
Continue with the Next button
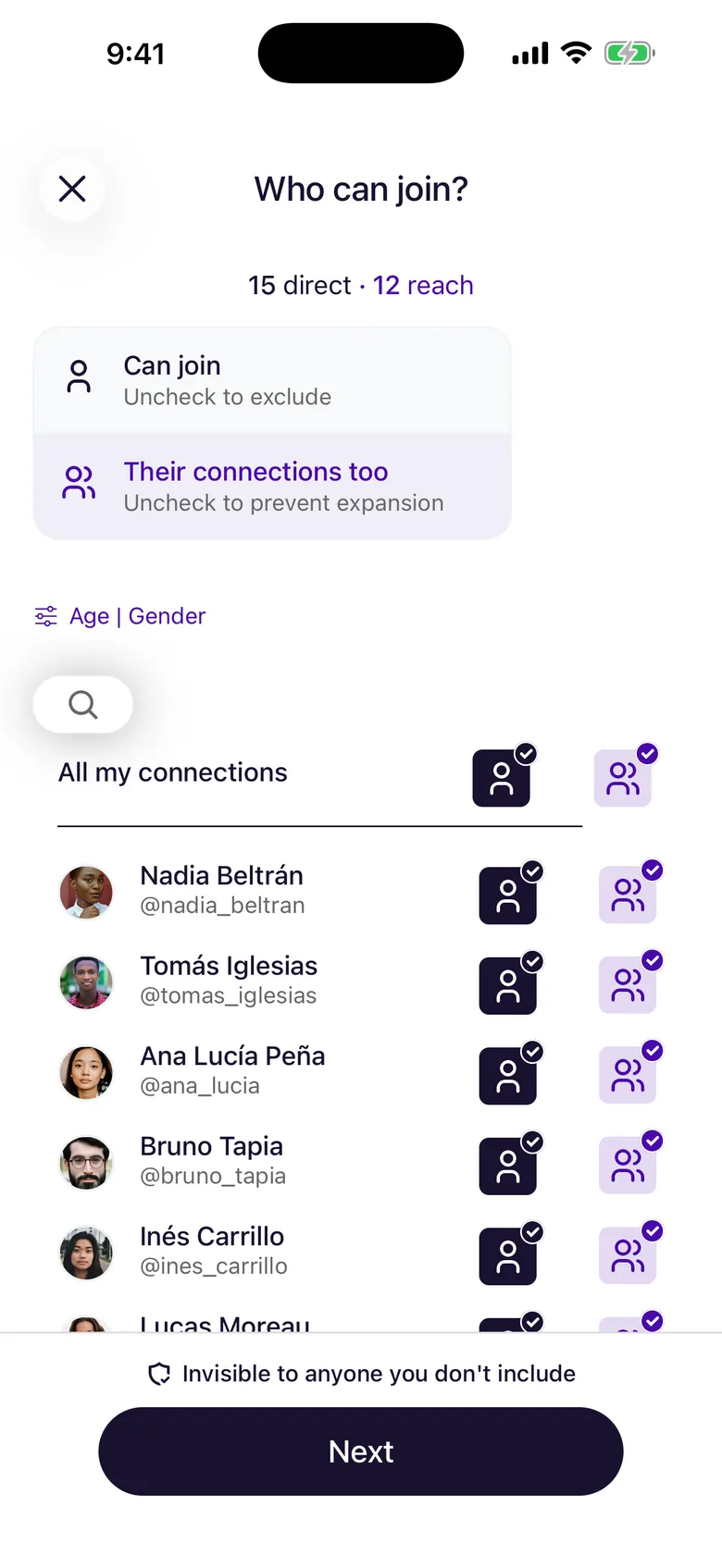pos(361,1451)
